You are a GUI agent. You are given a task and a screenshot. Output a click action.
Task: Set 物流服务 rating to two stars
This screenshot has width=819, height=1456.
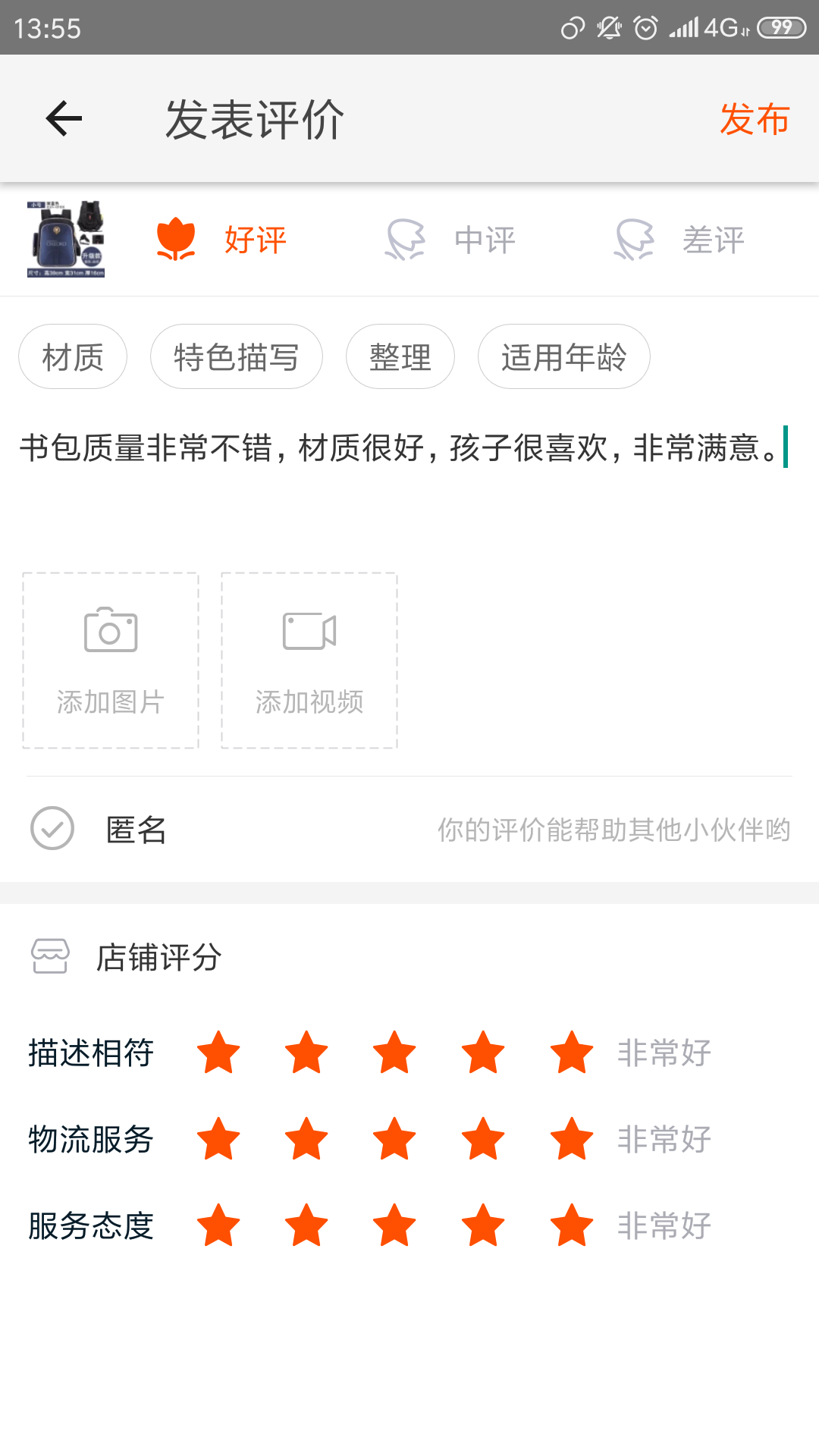306,1139
